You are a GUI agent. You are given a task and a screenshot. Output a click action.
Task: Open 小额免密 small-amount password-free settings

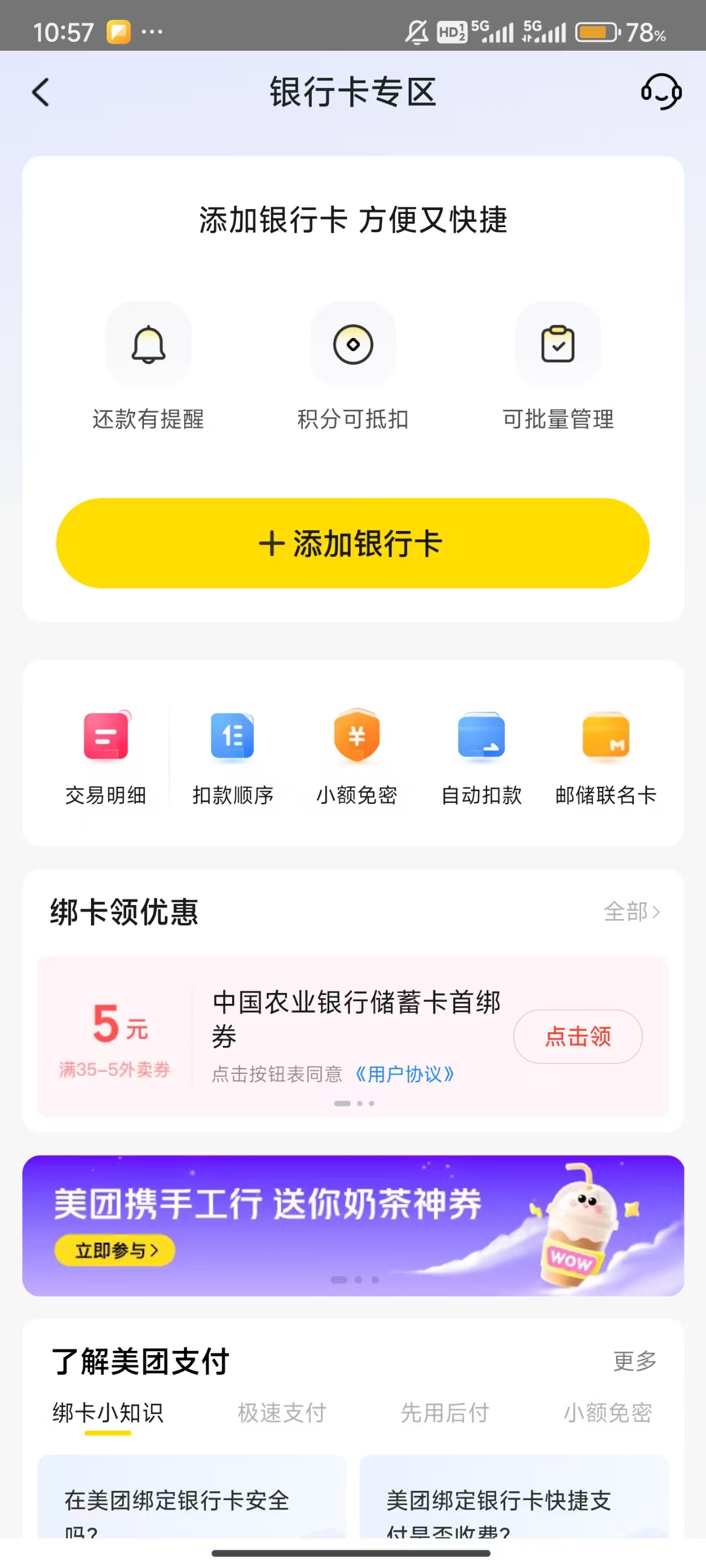click(x=356, y=758)
